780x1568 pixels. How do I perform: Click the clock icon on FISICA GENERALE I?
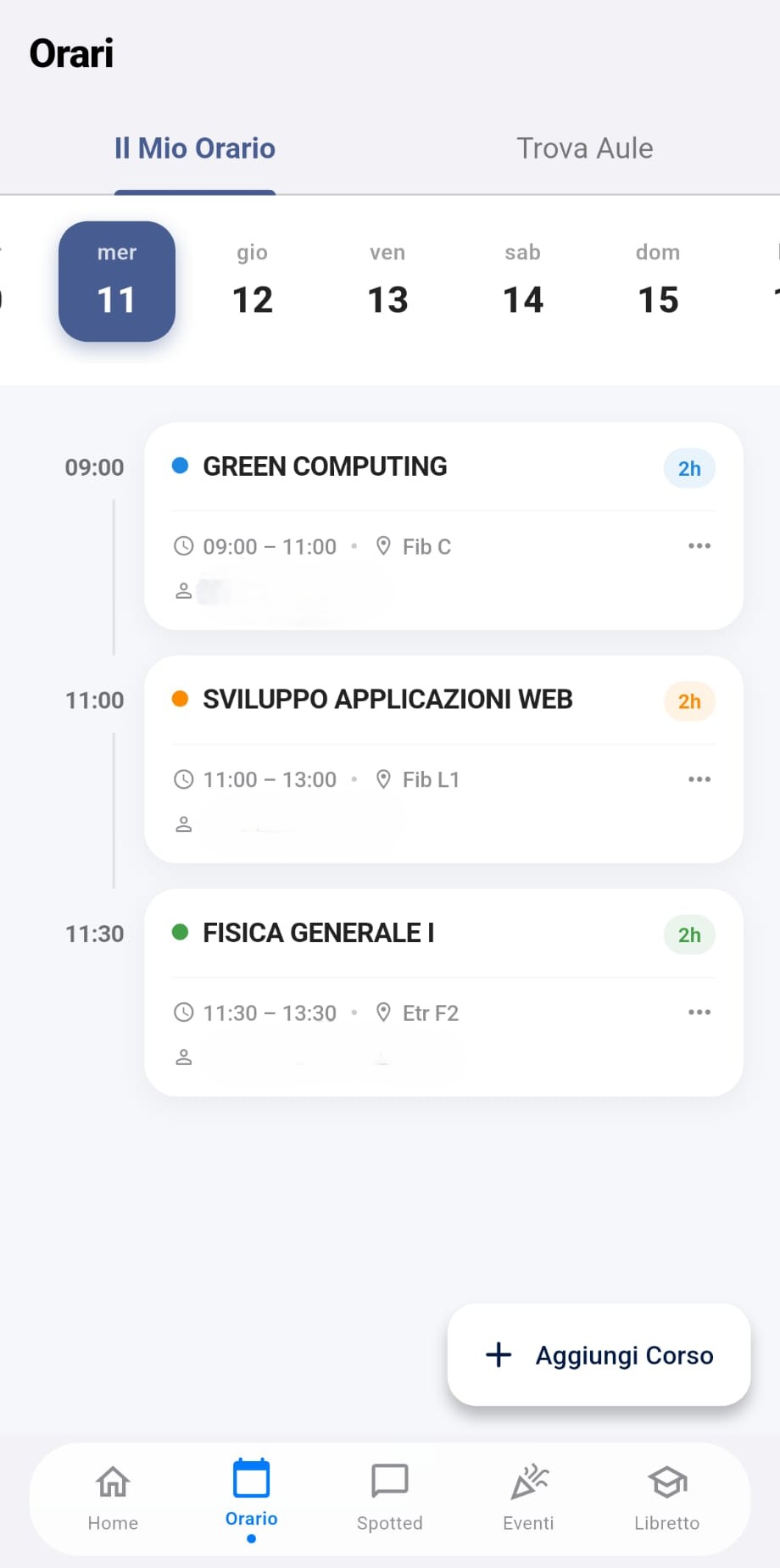pyautogui.click(x=184, y=1012)
